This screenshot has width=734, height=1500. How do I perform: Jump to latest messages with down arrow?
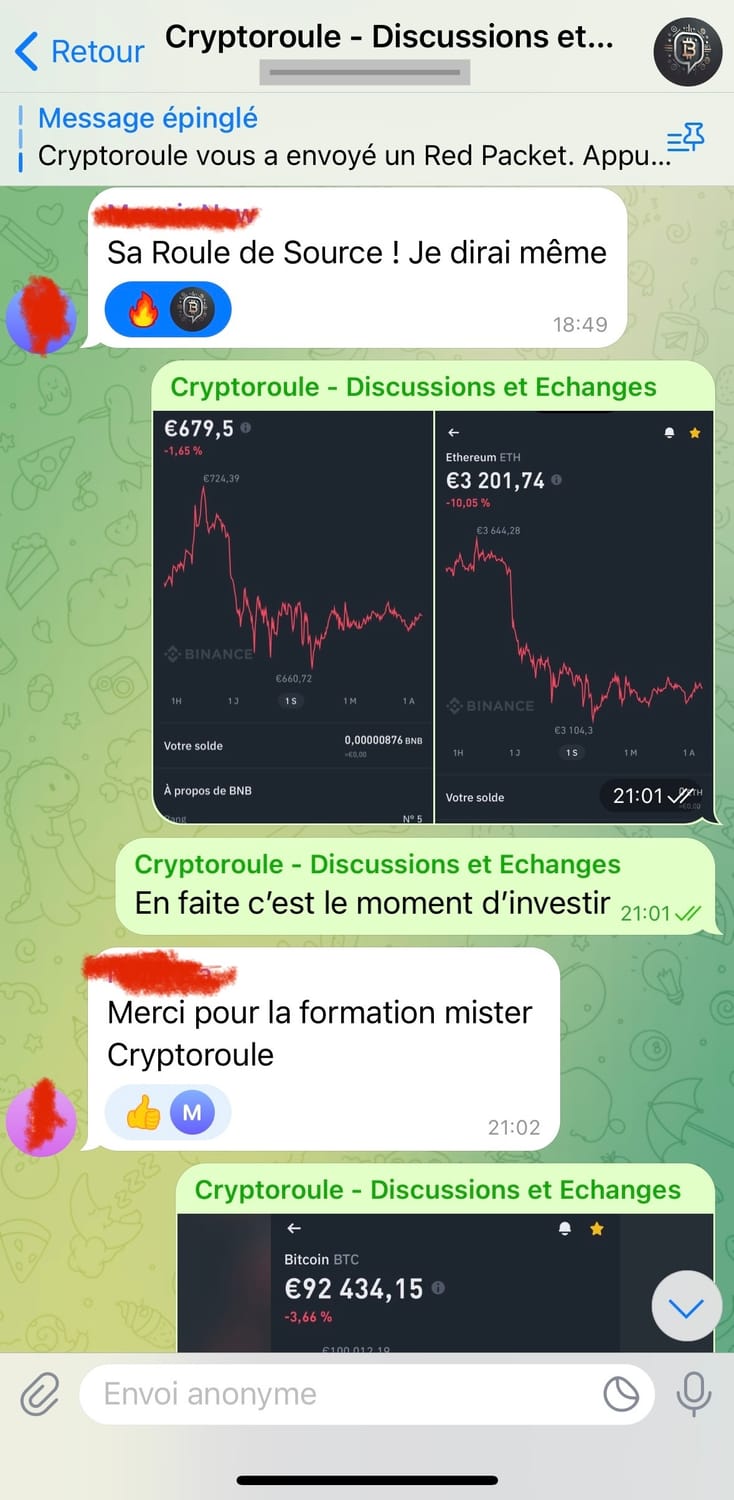click(686, 1306)
